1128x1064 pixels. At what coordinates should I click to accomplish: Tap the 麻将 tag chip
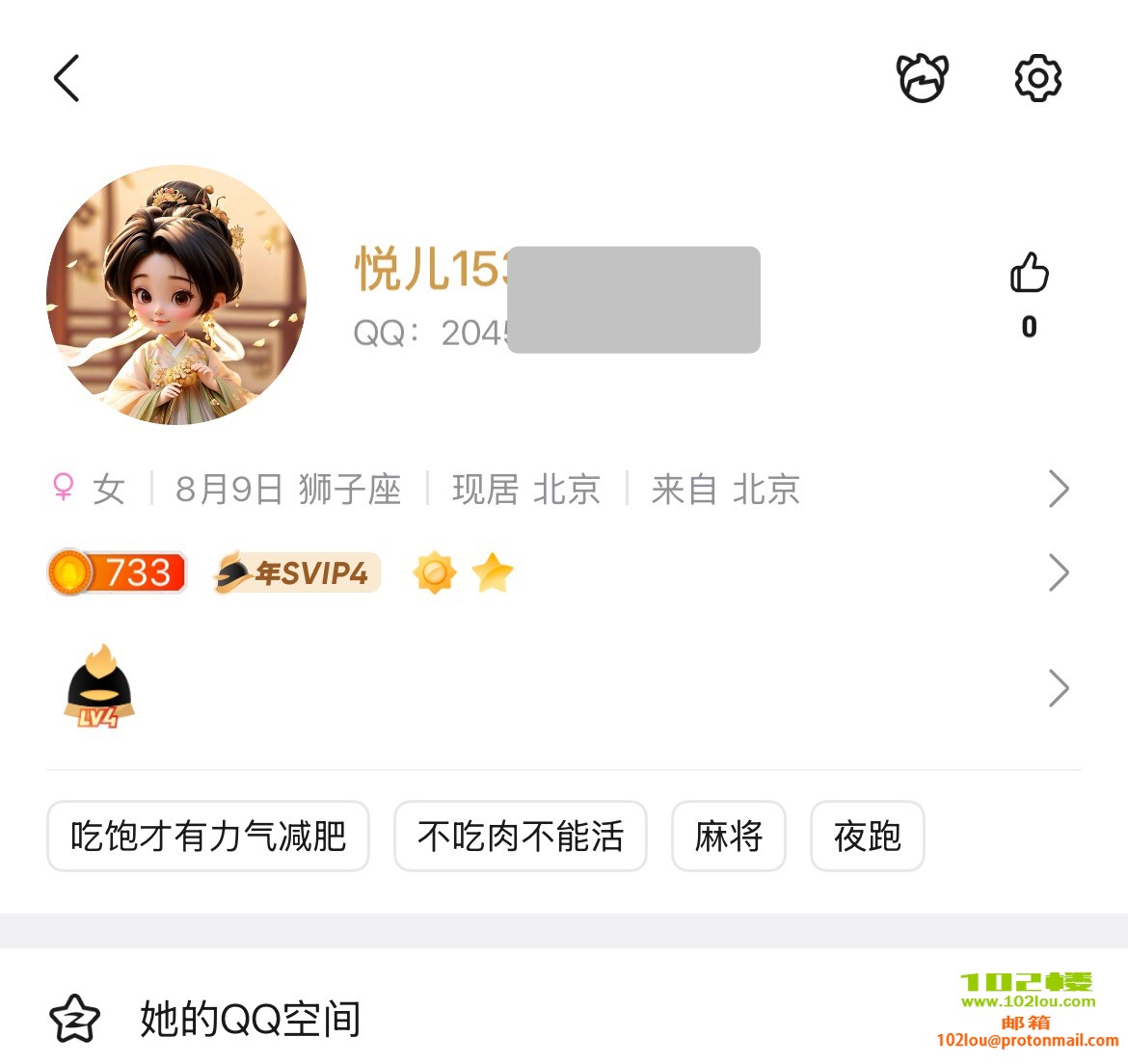click(x=729, y=836)
